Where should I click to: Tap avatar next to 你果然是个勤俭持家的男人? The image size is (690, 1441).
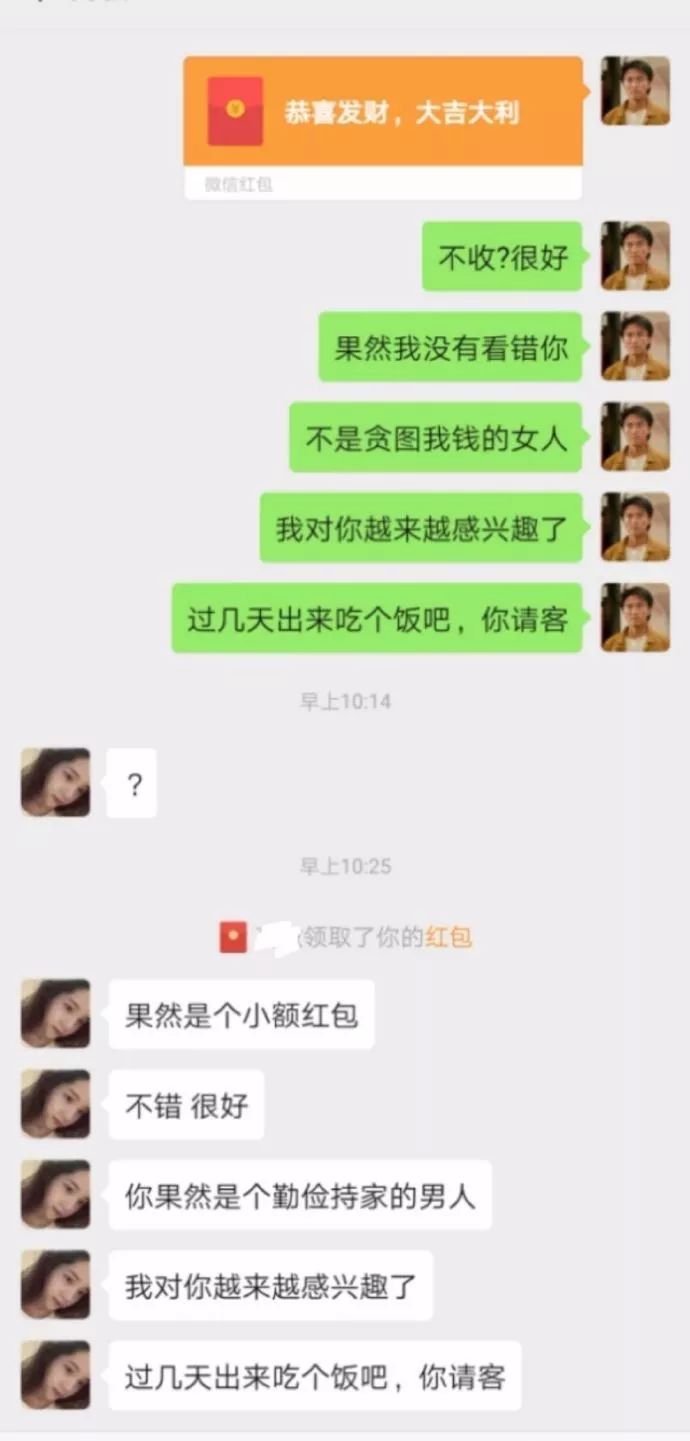[x=56, y=1195]
